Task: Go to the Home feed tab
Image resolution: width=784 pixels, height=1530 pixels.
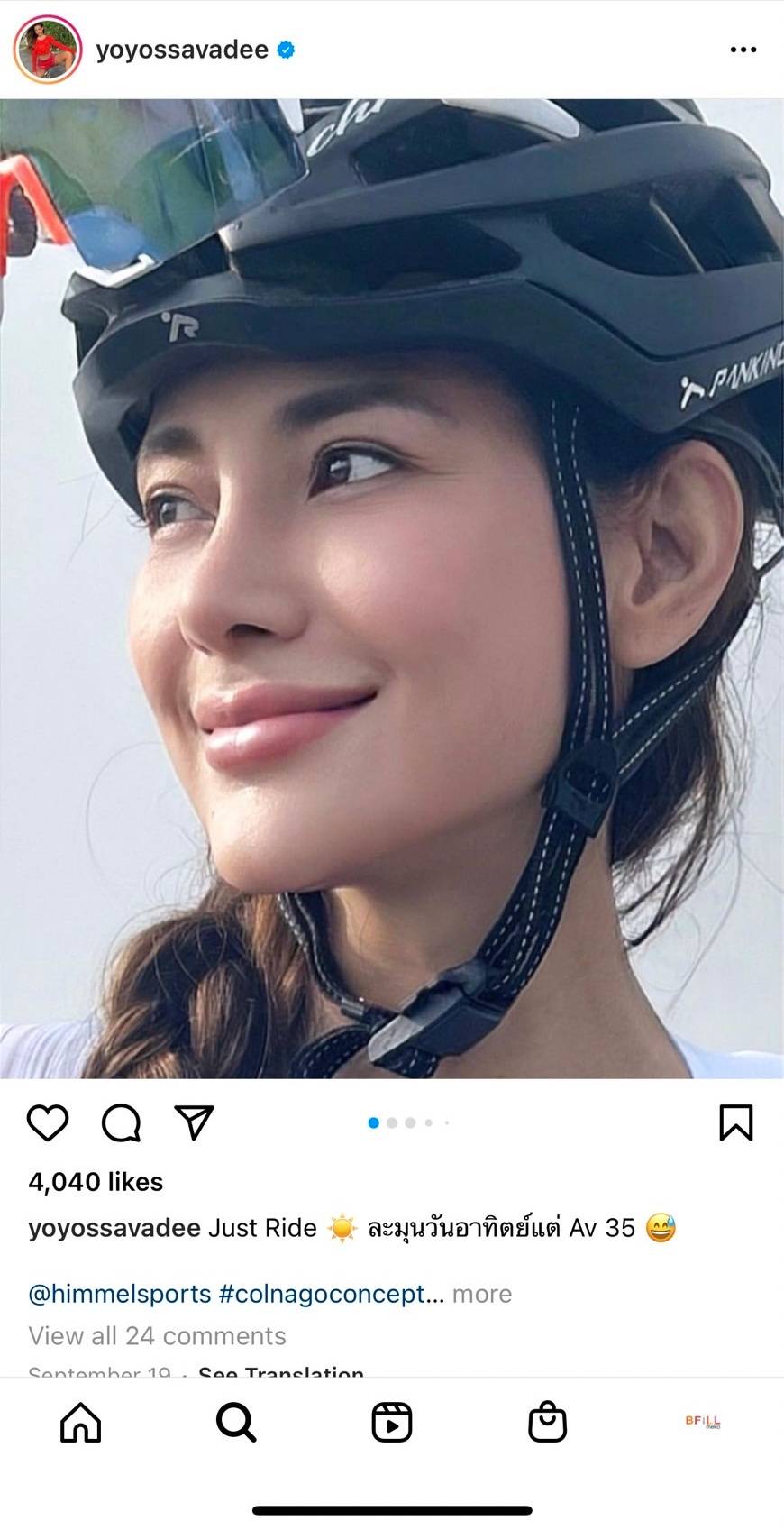Action: click(80, 1423)
